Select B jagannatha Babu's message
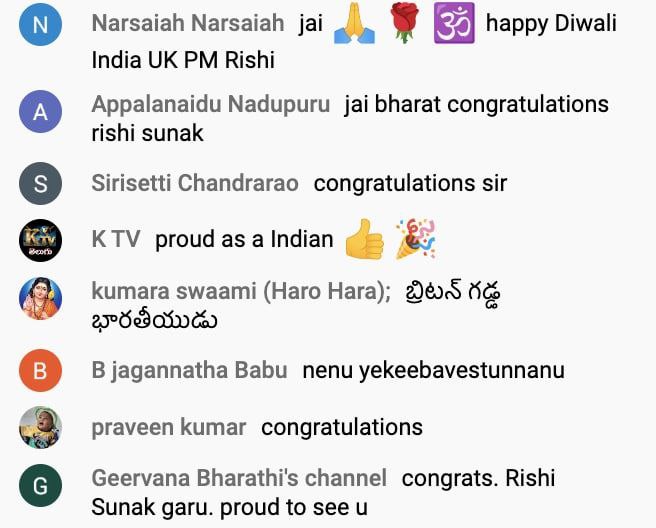This screenshot has width=656, height=528. pyautogui.click(x=433, y=371)
